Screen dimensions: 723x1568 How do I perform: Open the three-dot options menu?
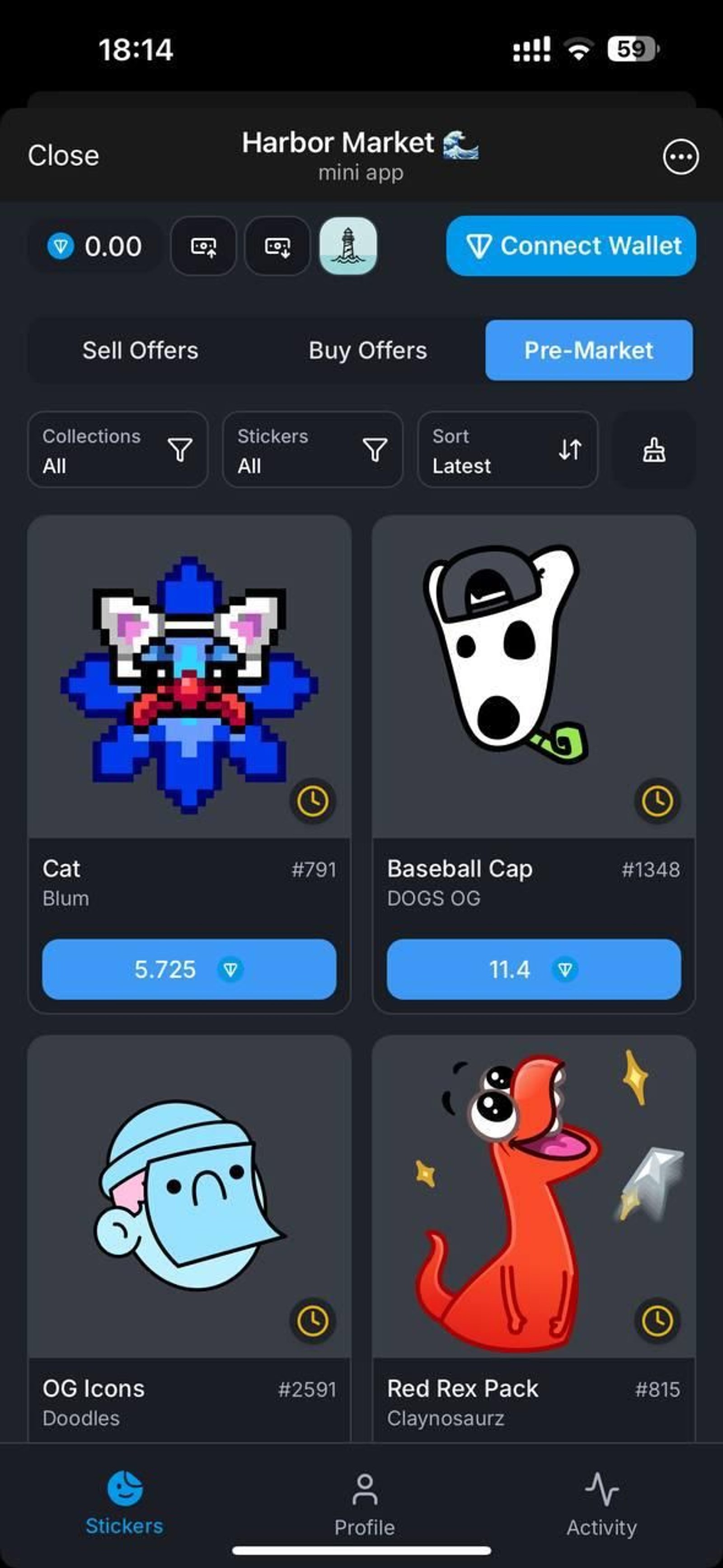click(x=681, y=156)
